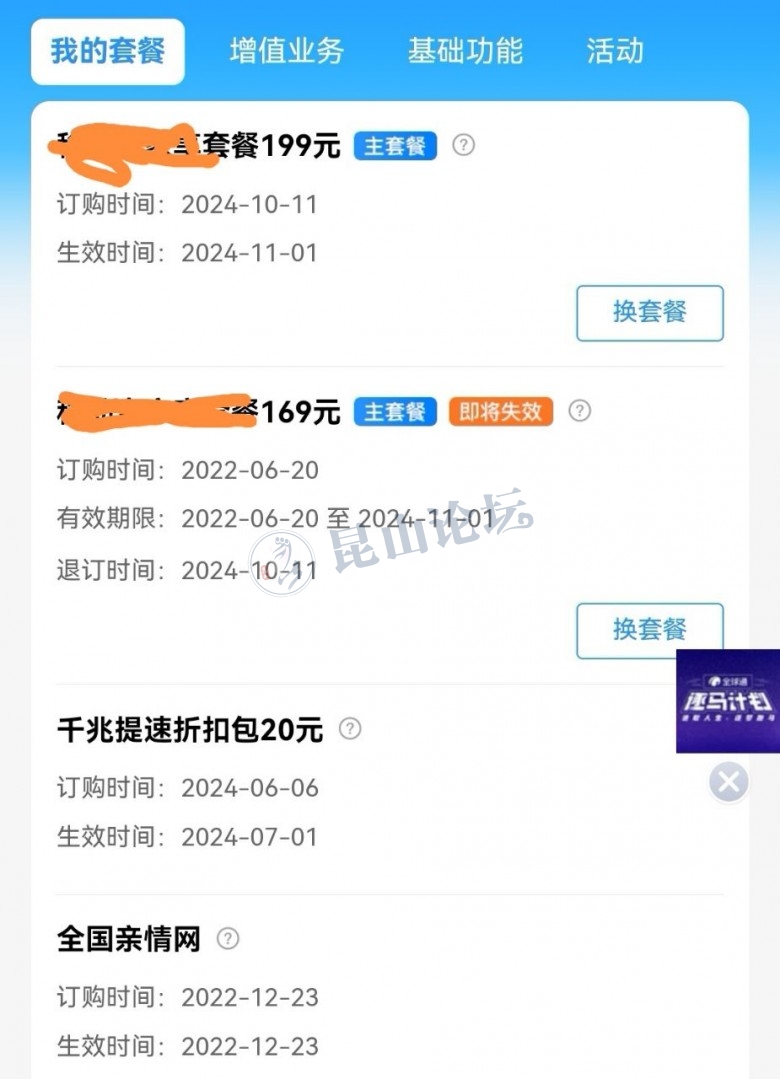Show info for 千兆提速折扣包20元

(x=350, y=729)
